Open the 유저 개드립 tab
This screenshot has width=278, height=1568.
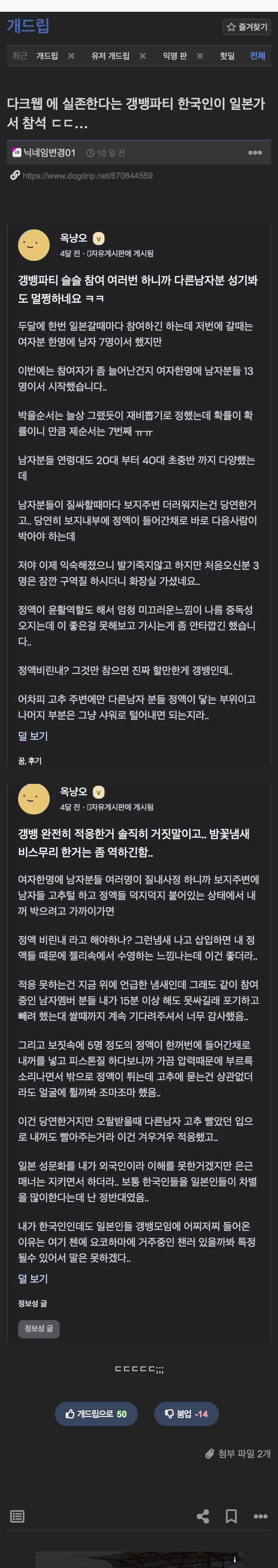click(110, 56)
